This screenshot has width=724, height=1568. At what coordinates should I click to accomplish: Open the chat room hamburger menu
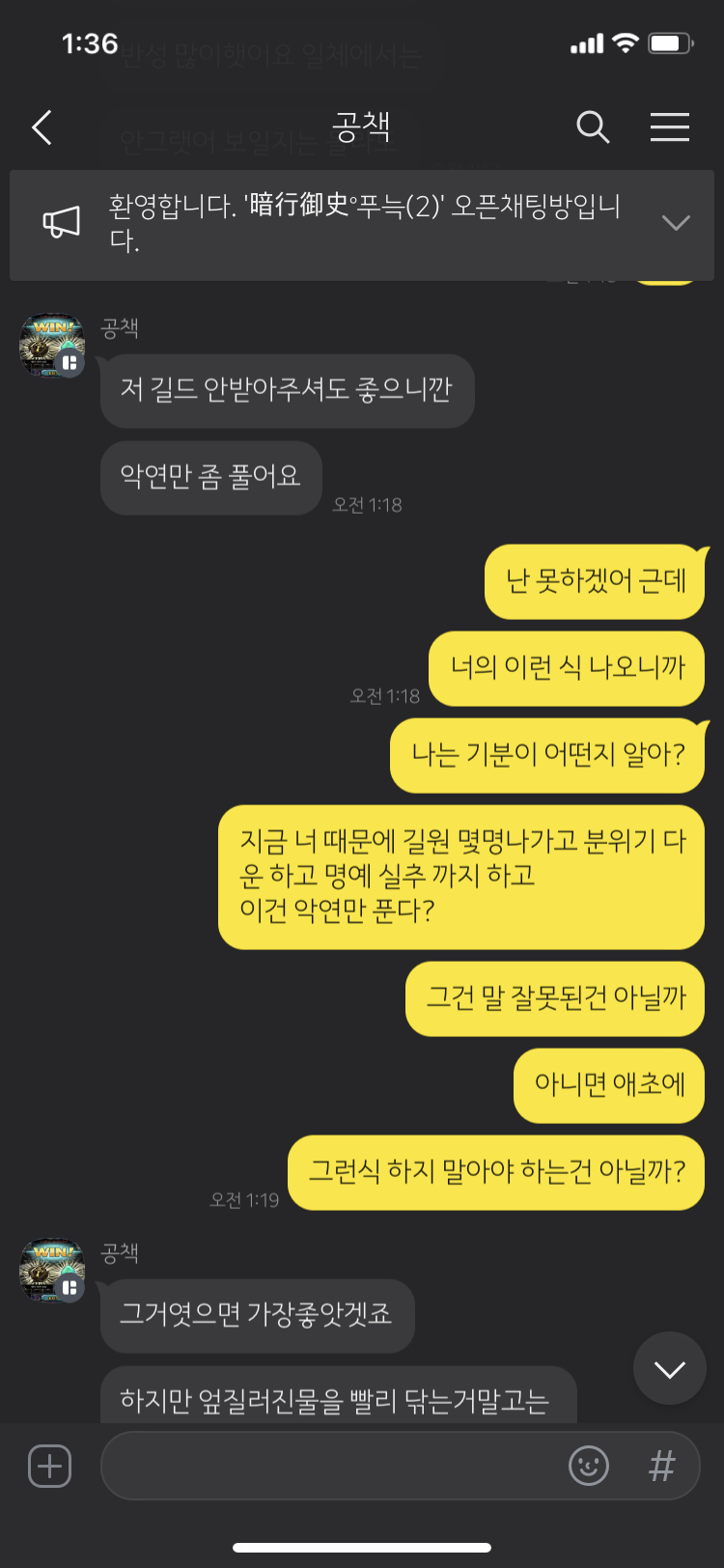(669, 127)
